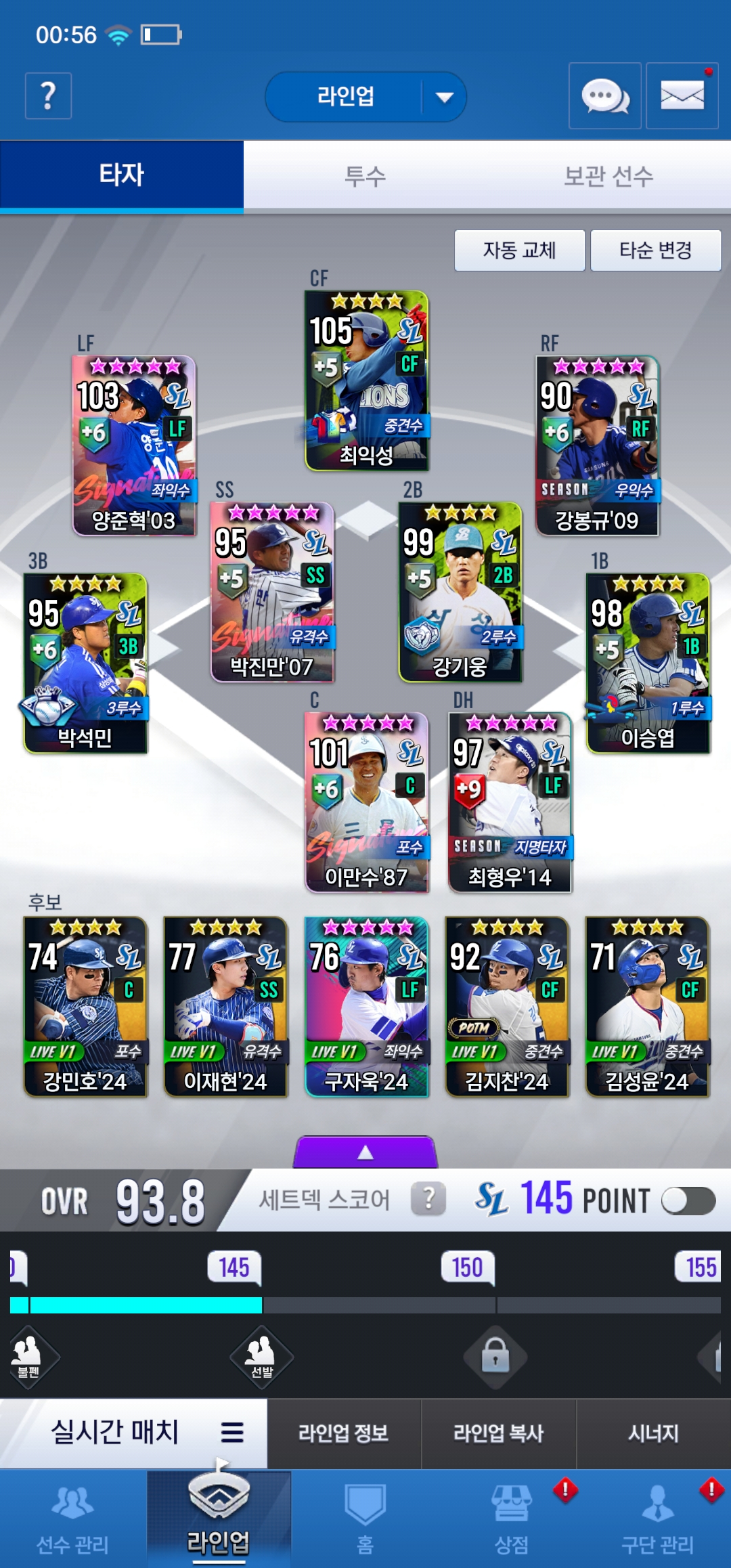This screenshot has height=1568, width=731.
Task: Open 라인업 정보
Action: pyautogui.click(x=343, y=1433)
